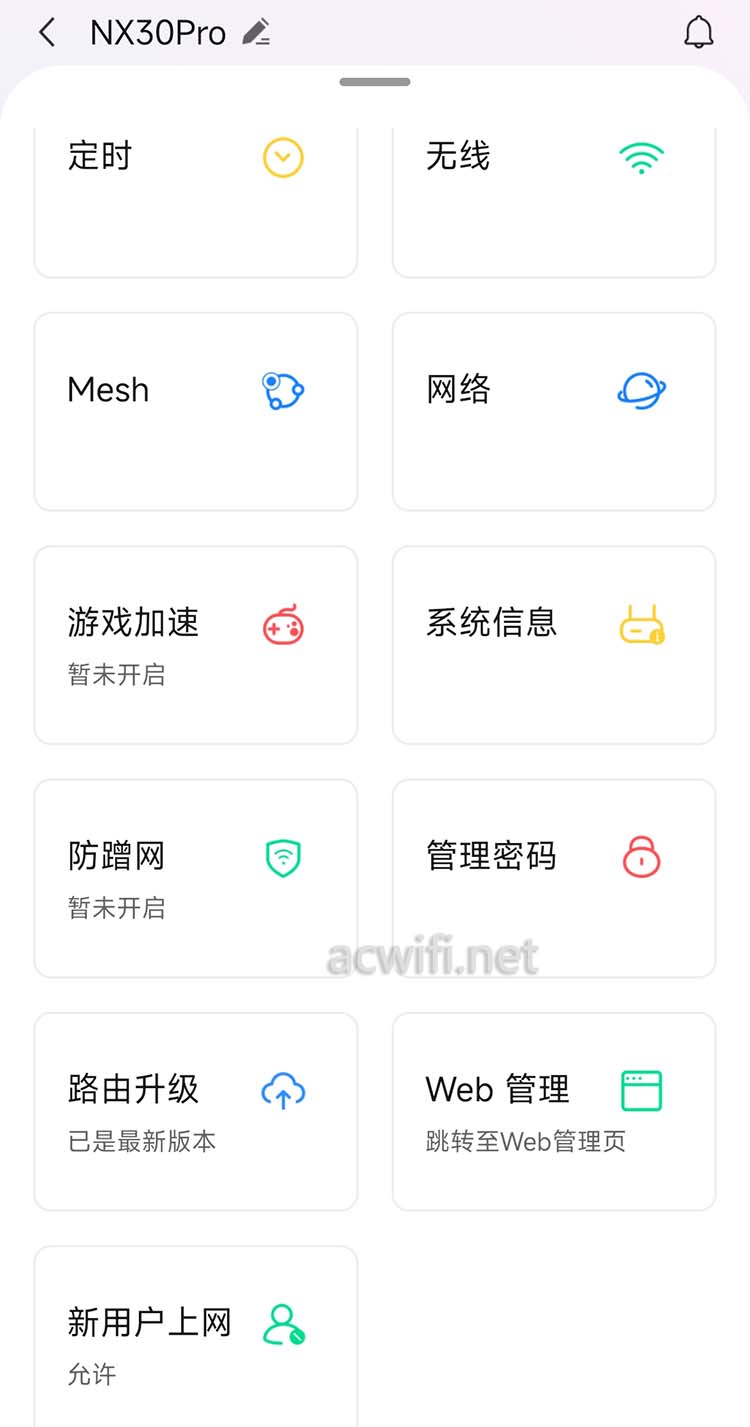Go back using the top-left arrow
The height and width of the screenshot is (1427, 750).
(46, 33)
